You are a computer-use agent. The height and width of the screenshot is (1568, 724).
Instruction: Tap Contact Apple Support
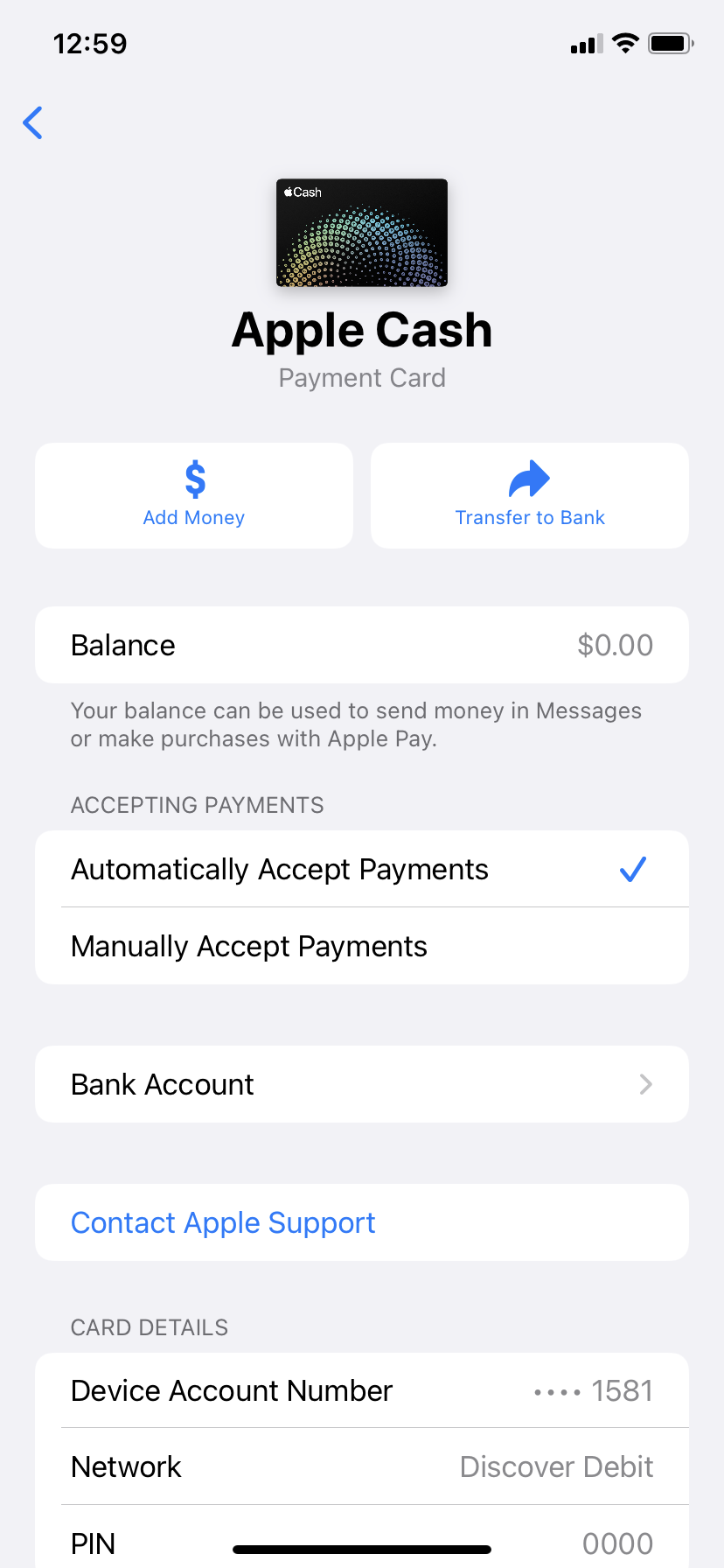click(224, 1222)
